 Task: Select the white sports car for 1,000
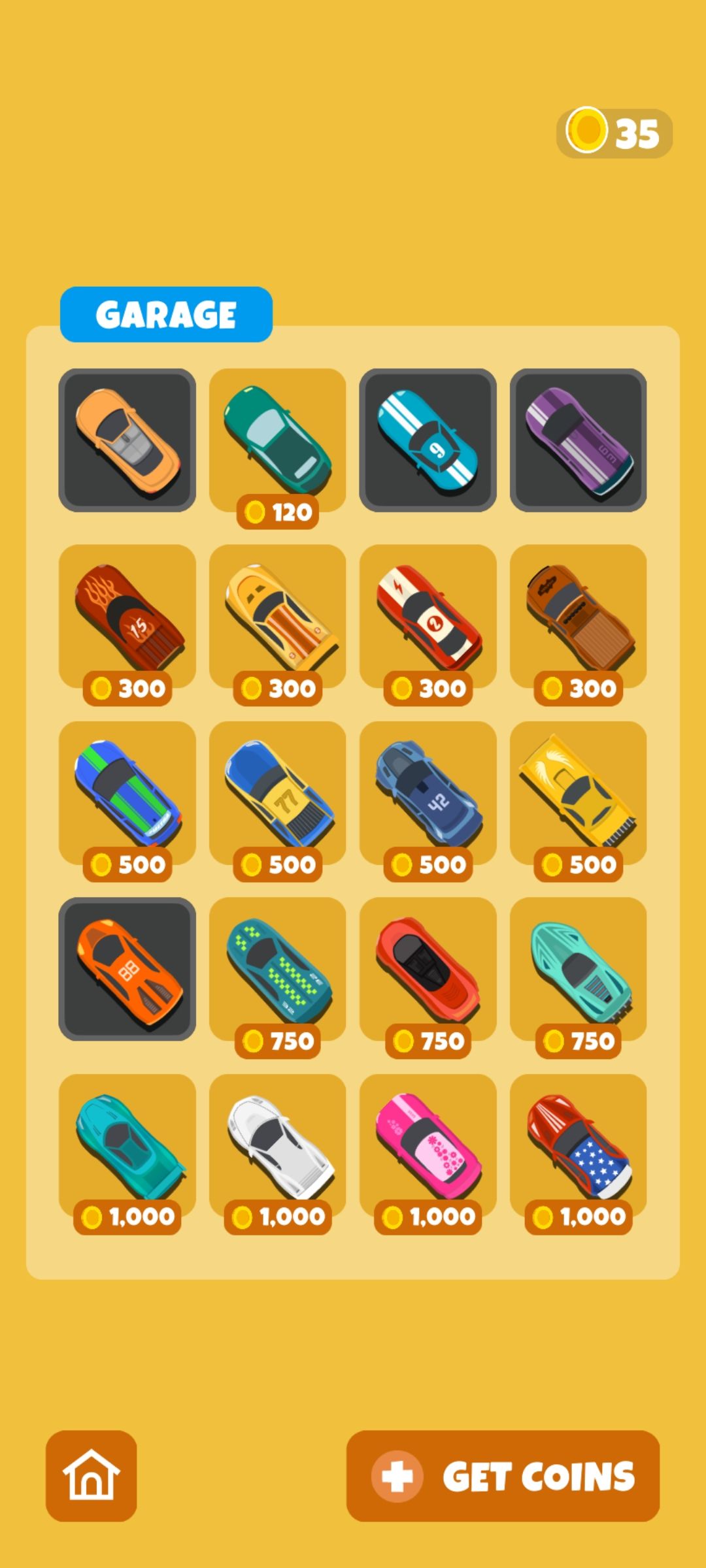[x=278, y=1145]
